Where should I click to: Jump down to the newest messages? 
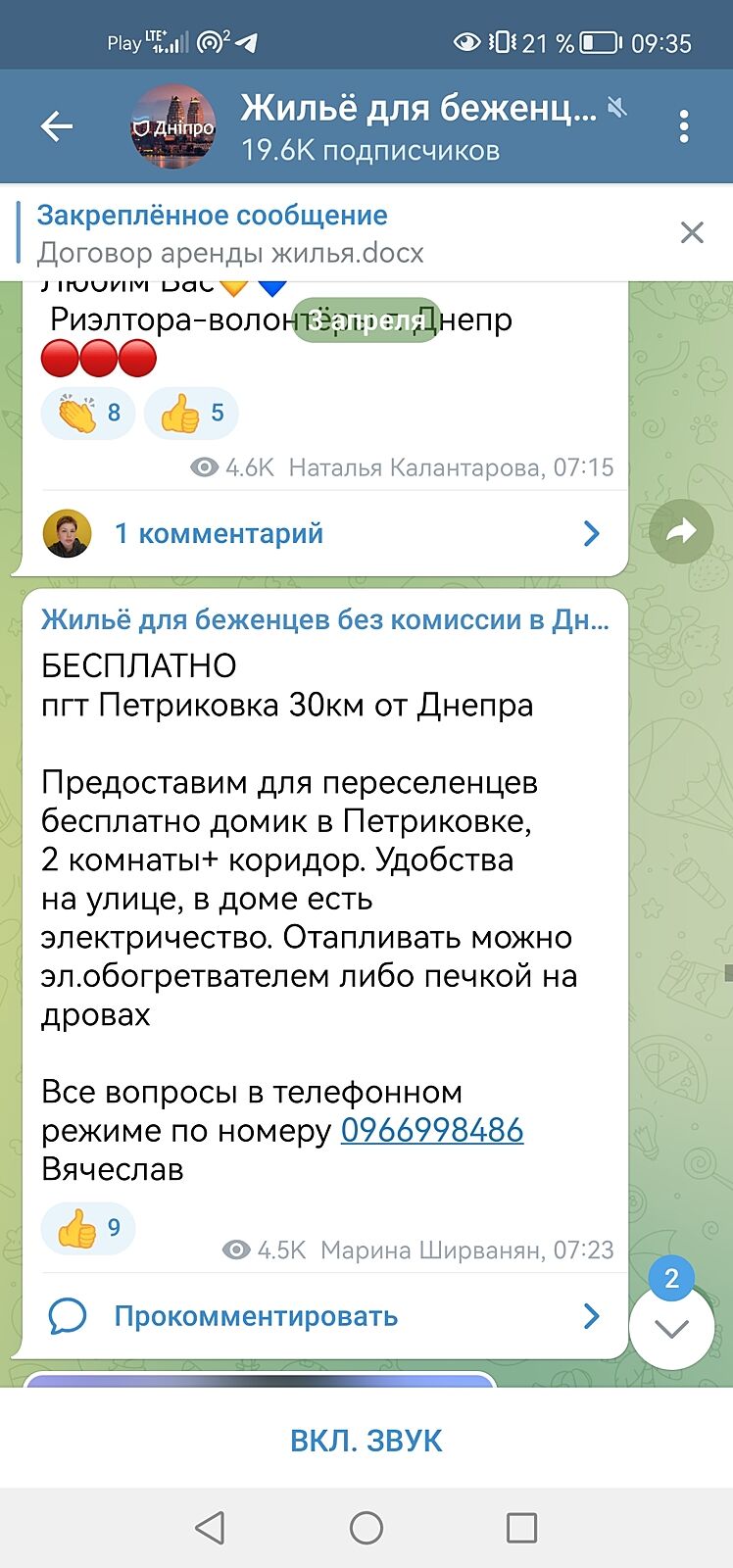(671, 1328)
